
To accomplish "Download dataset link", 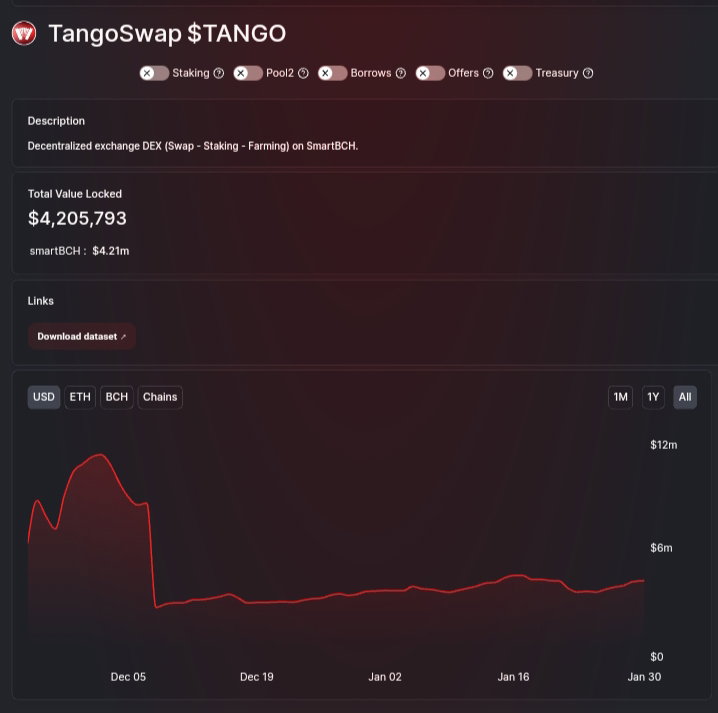I will click(x=82, y=337).
